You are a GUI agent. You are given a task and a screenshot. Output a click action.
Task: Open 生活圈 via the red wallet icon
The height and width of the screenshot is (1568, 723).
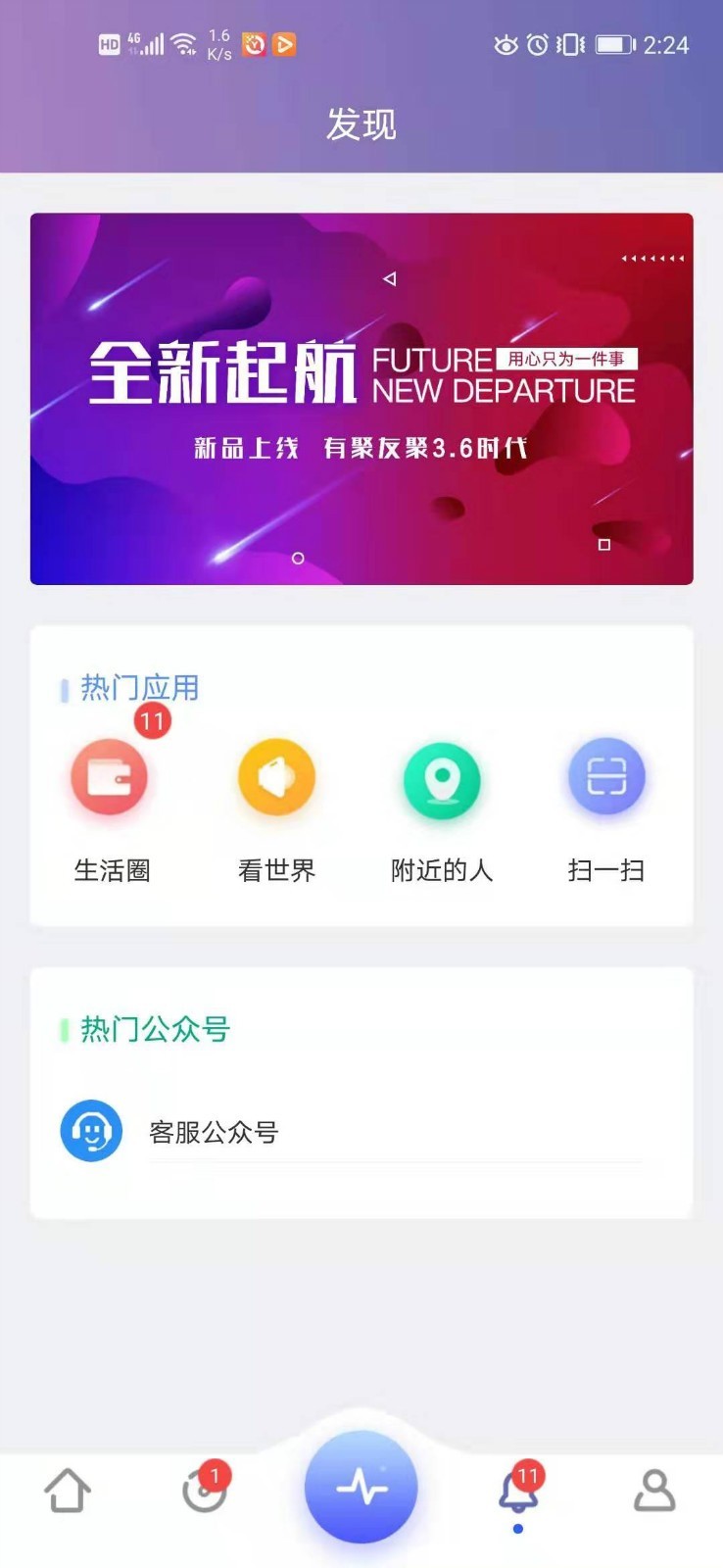pyautogui.click(x=111, y=777)
